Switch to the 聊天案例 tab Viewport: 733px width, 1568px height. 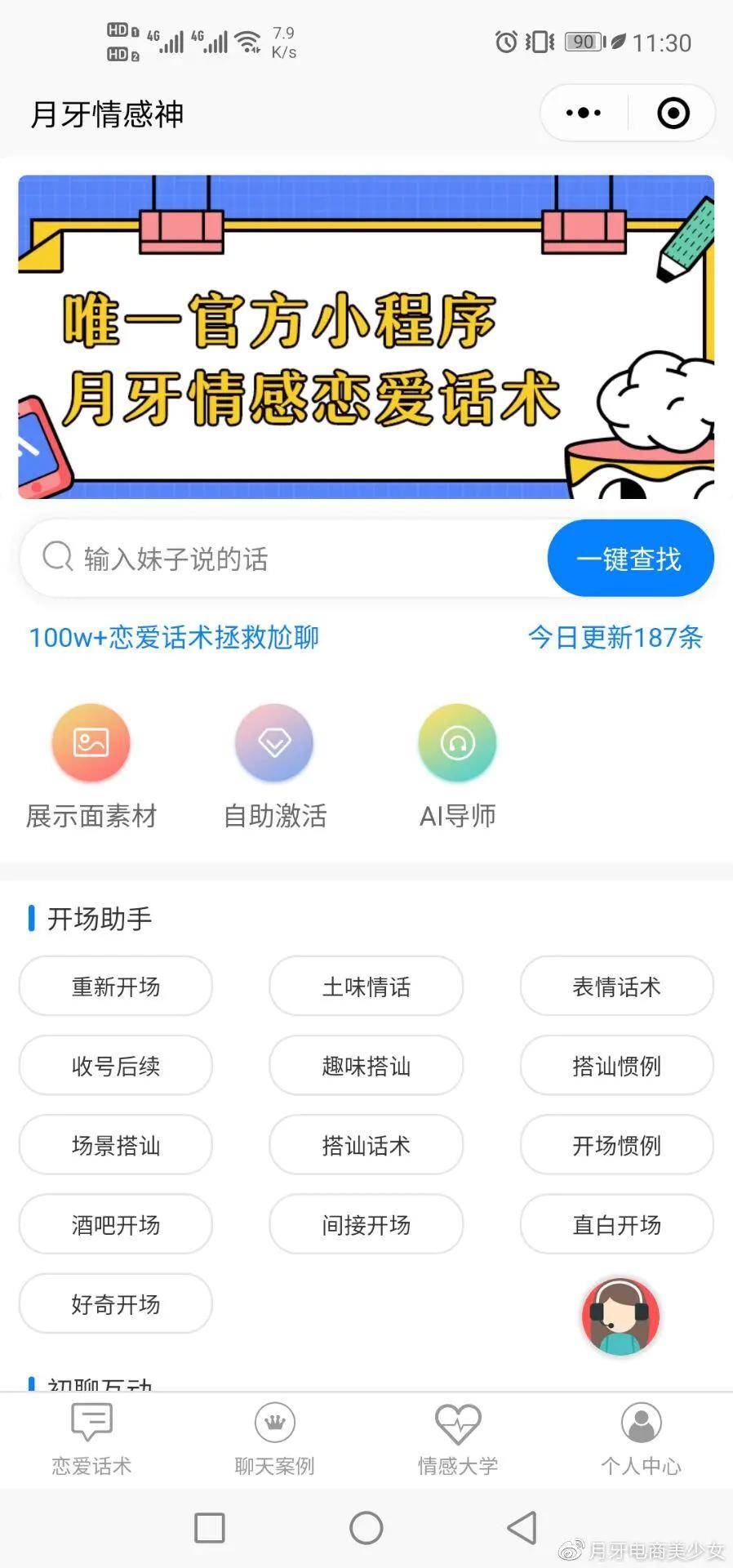point(274,1439)
